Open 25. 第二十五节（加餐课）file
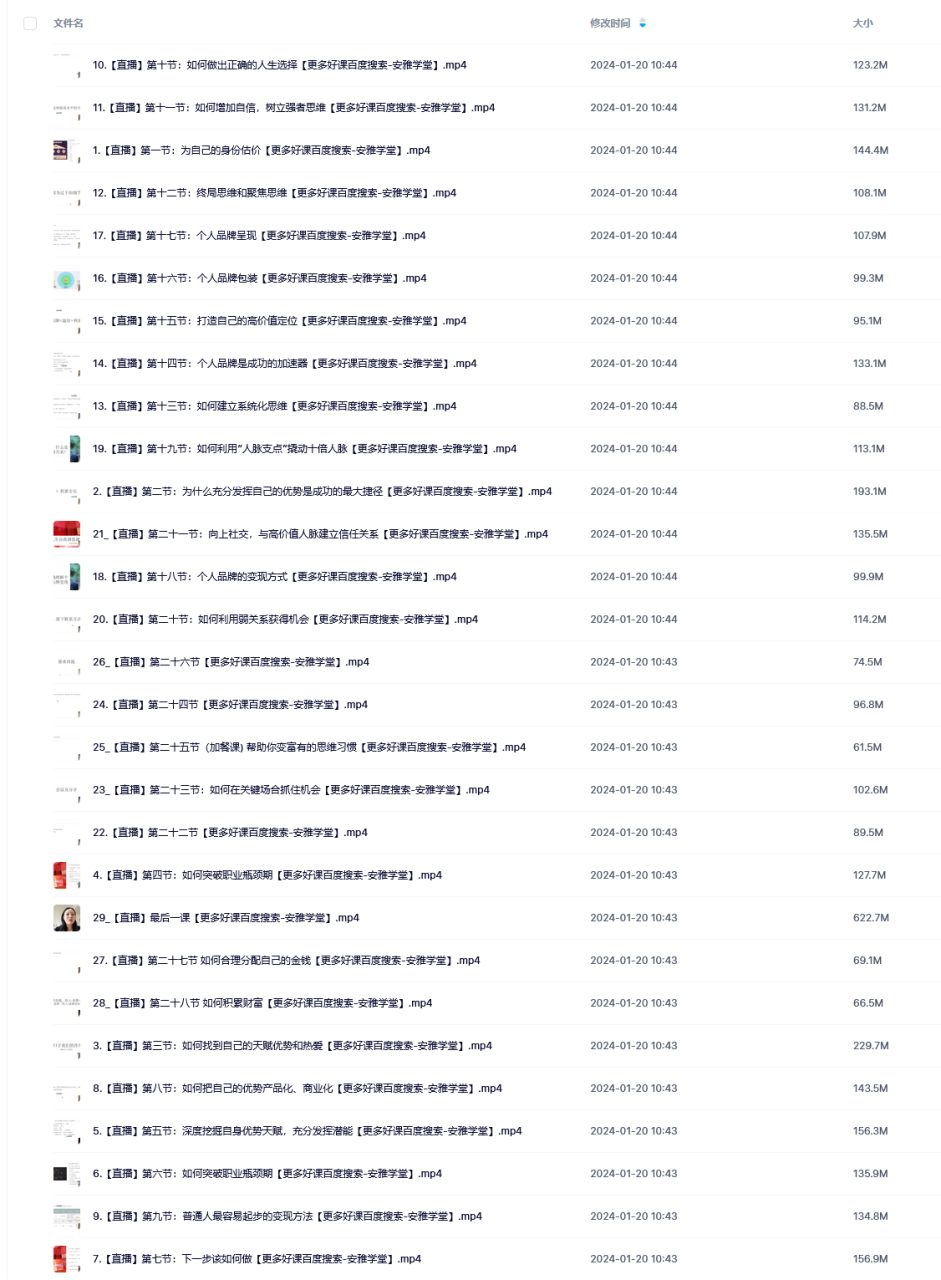Image resolution: width=941 pixels, height=1280 pixels. [309, 747]
